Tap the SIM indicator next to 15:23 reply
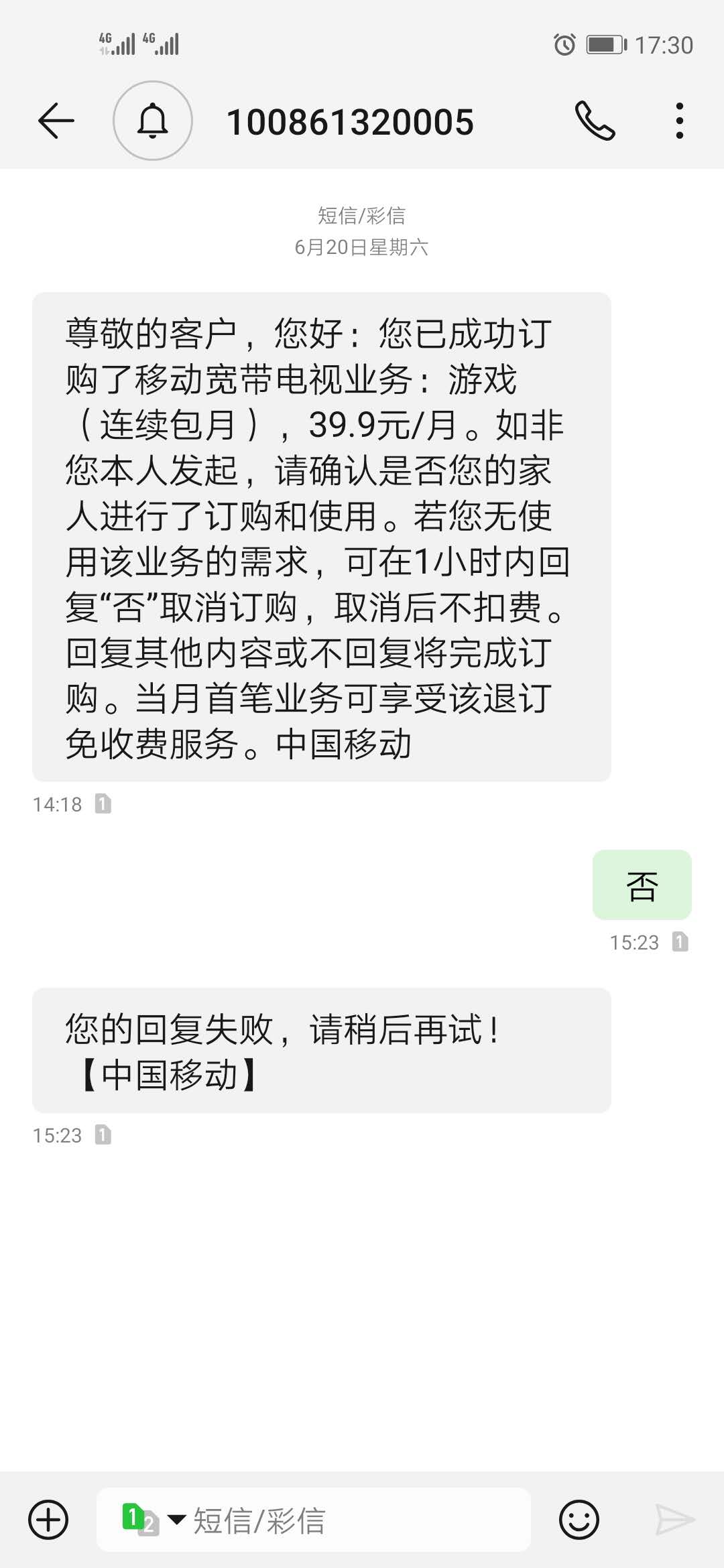This screenshot has height=1568, width=724. (x=679, y=941)
